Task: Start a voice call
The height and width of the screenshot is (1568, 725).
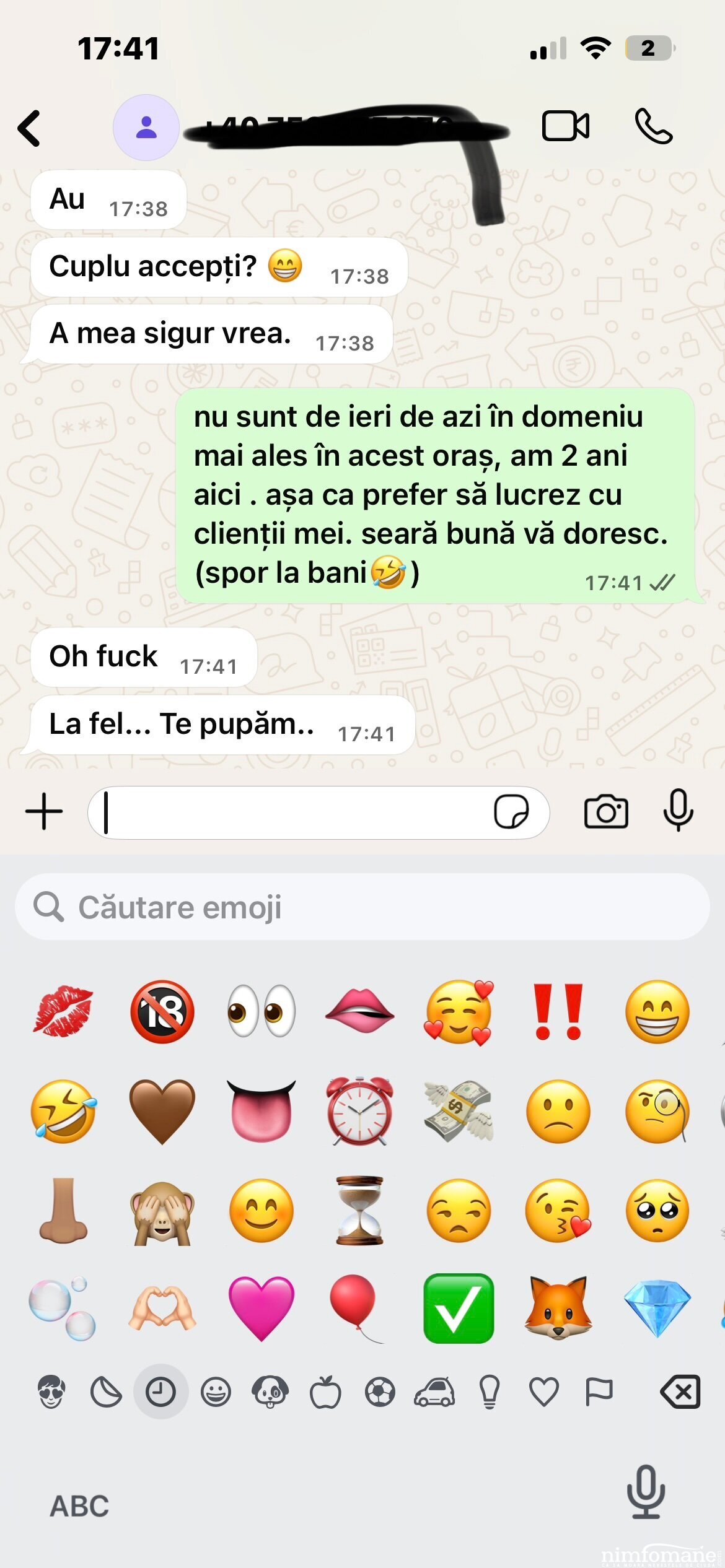Action: [653, 126]
